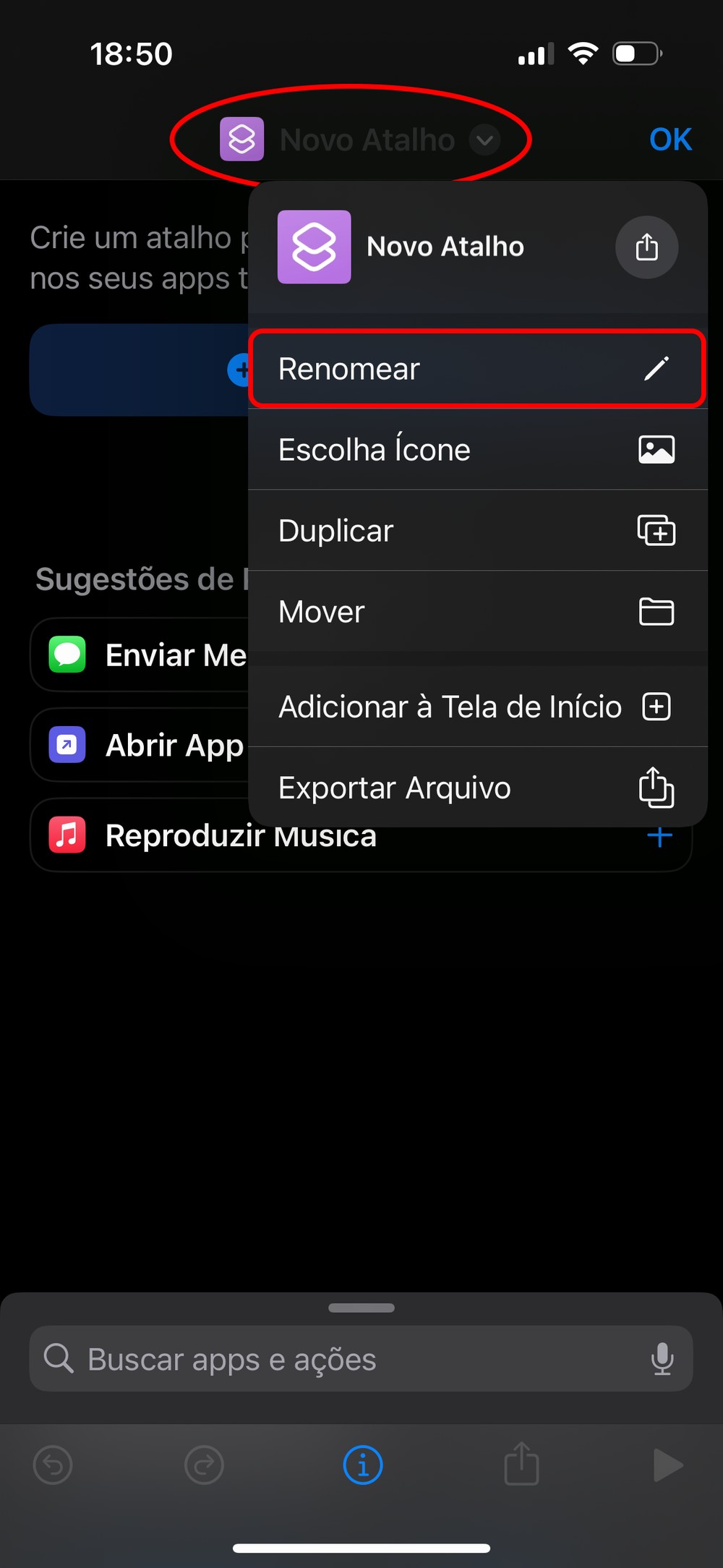
Task: Choose Duplicar in the menu
Action: pyautogui.click(x=476, y=531)
